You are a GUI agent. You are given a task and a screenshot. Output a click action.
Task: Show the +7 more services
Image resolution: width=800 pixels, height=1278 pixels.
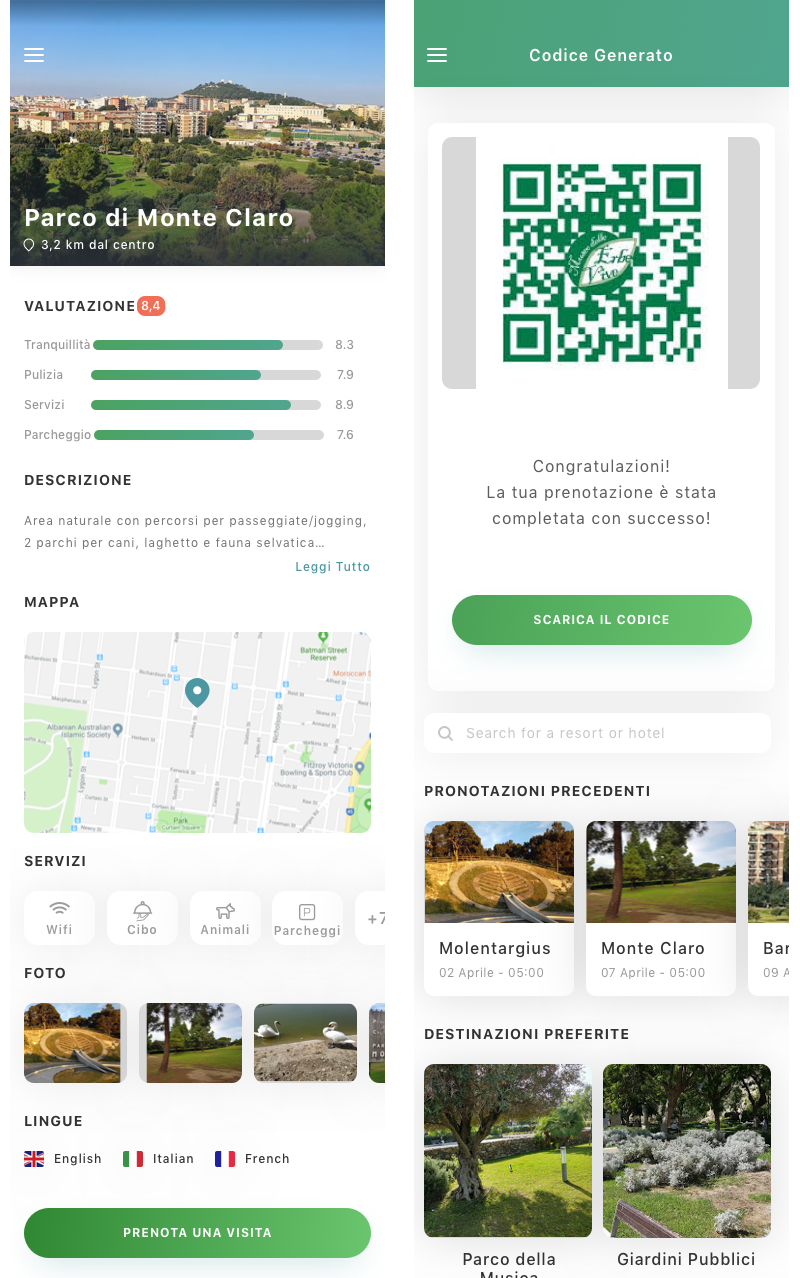pyautogui.click(x=372, y=918)
